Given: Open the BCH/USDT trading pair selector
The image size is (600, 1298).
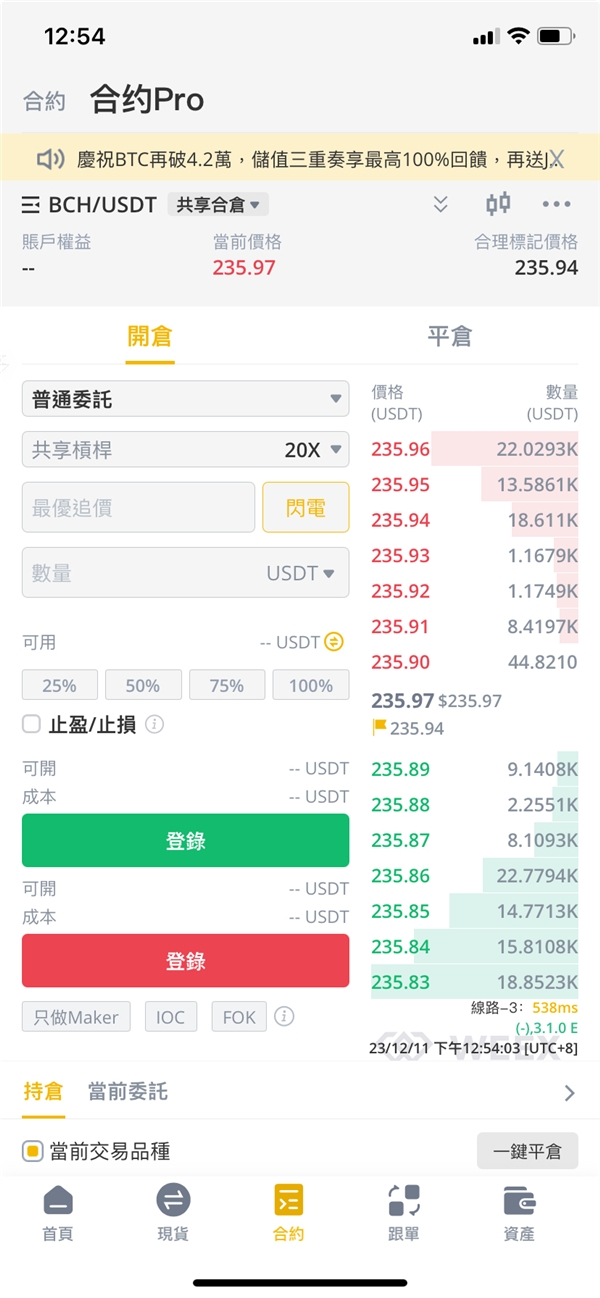Looking at the screenshot, I should 89,205.
